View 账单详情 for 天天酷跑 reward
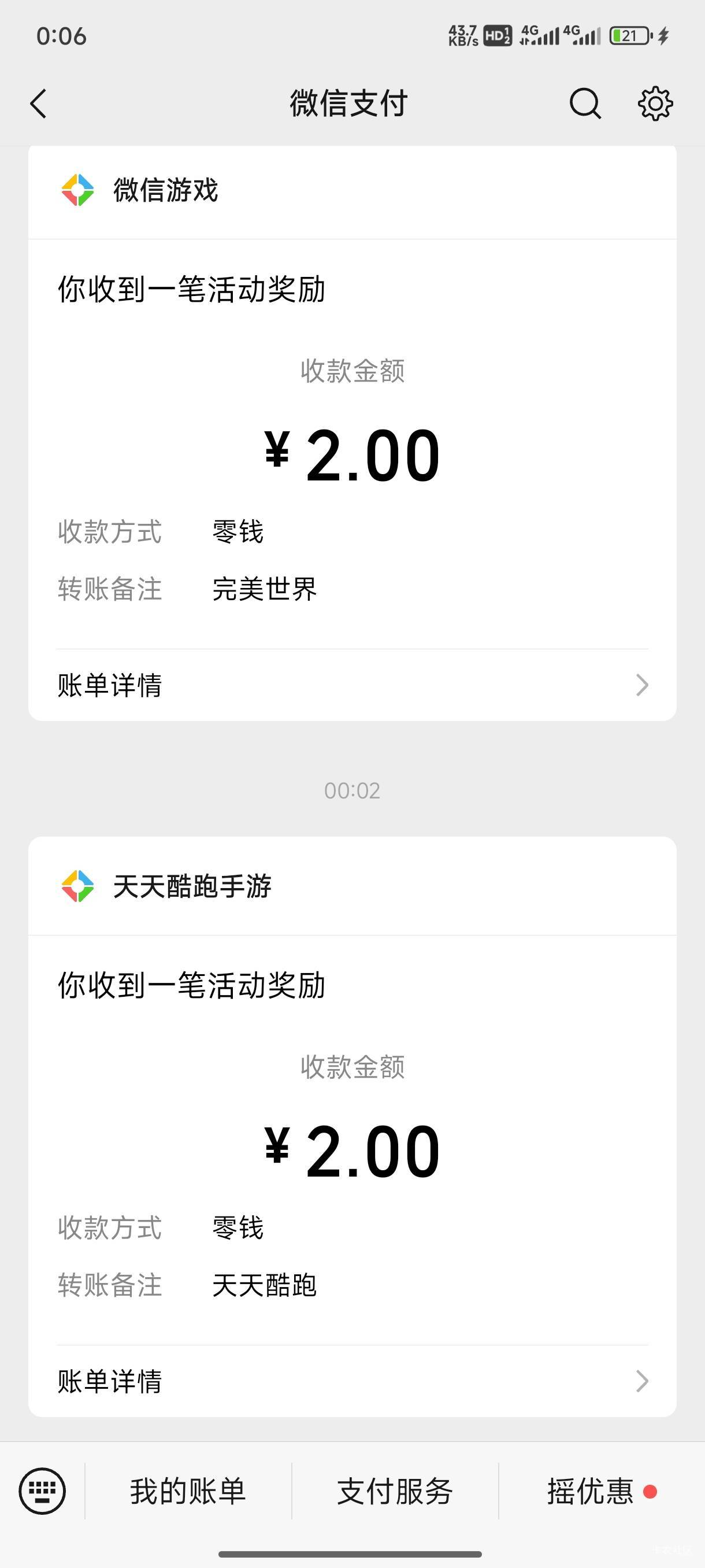Screen dimensions: 705x1568 [352, 1381]
